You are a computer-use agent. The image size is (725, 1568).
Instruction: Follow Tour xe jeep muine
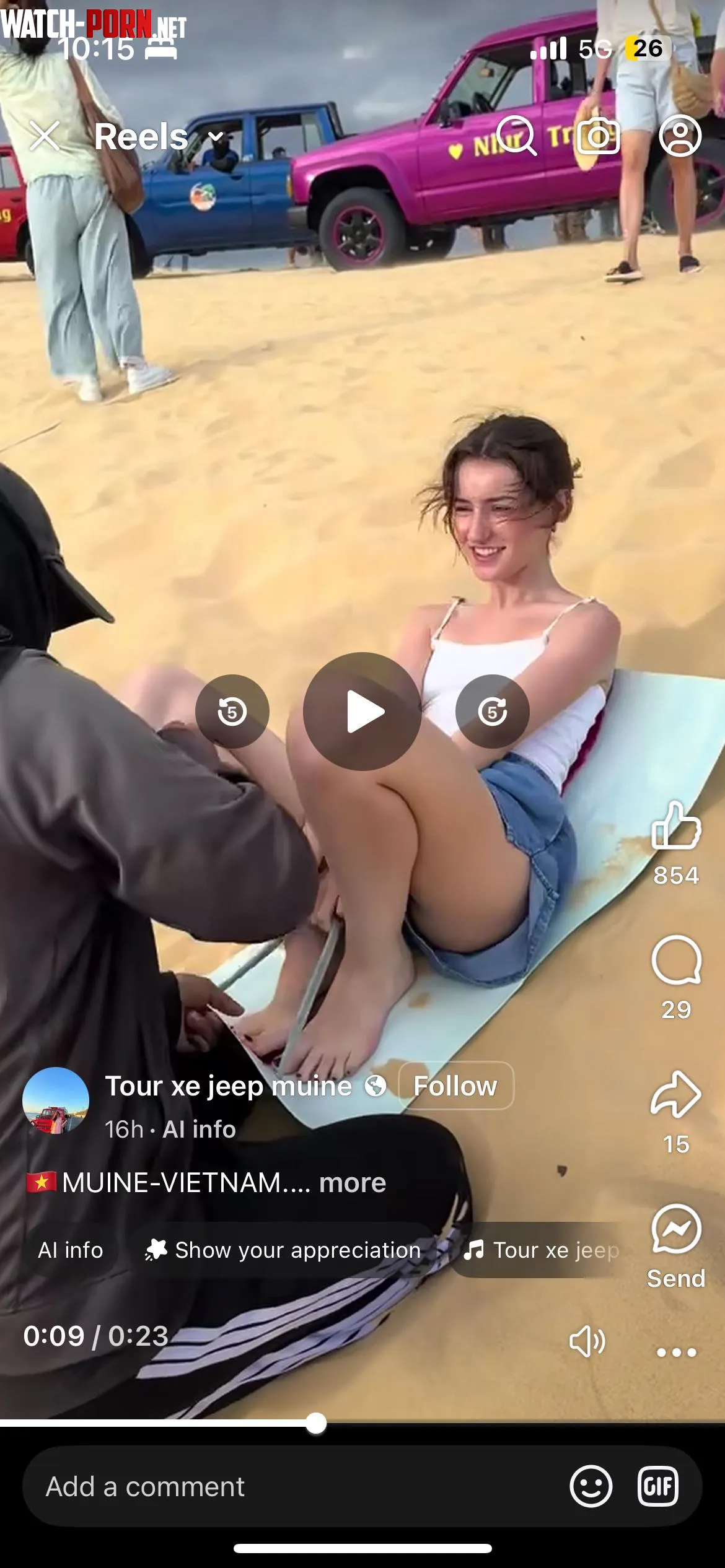tap(455, 1086)
